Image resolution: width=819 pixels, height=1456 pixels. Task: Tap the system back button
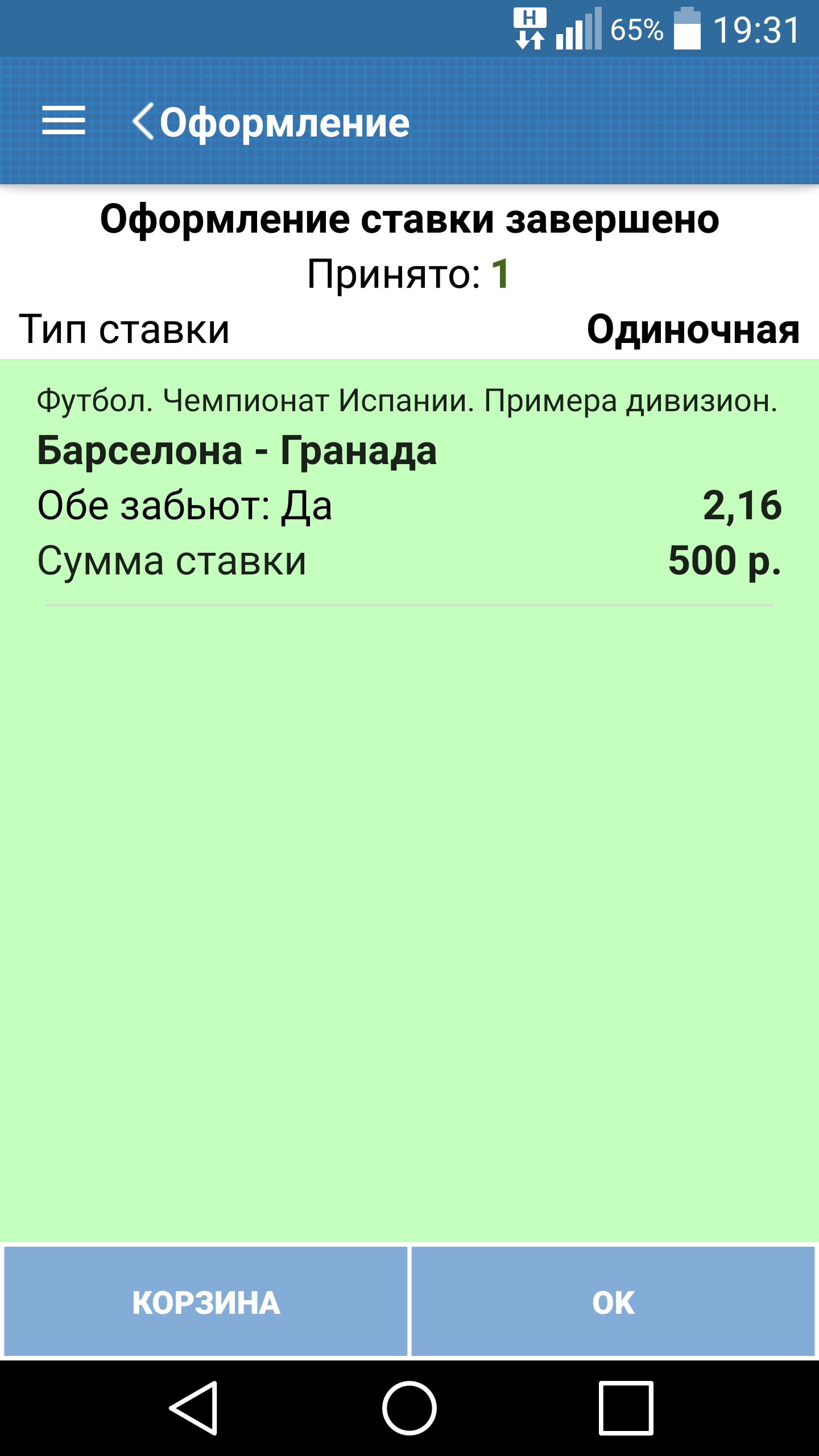coord(194,1408)
